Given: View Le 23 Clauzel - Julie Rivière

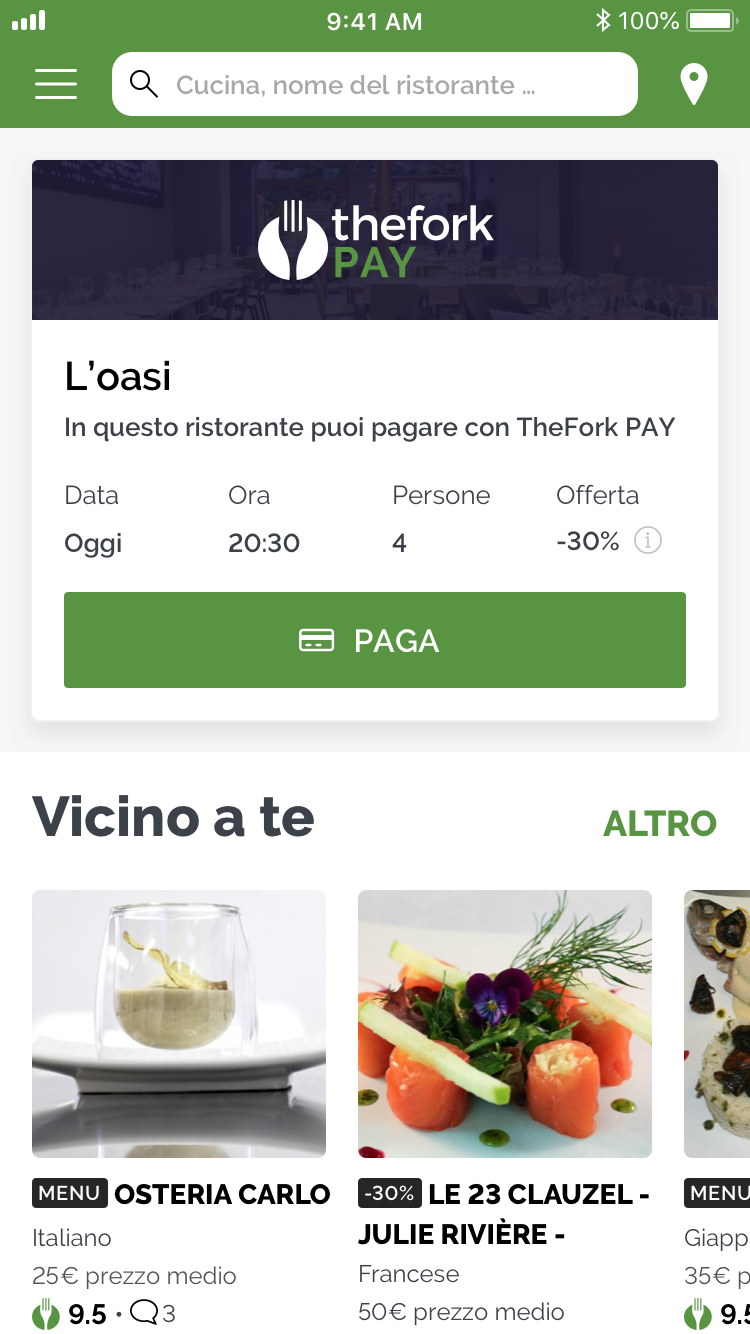Looking at the screenshot, I should click(505, 1024).
